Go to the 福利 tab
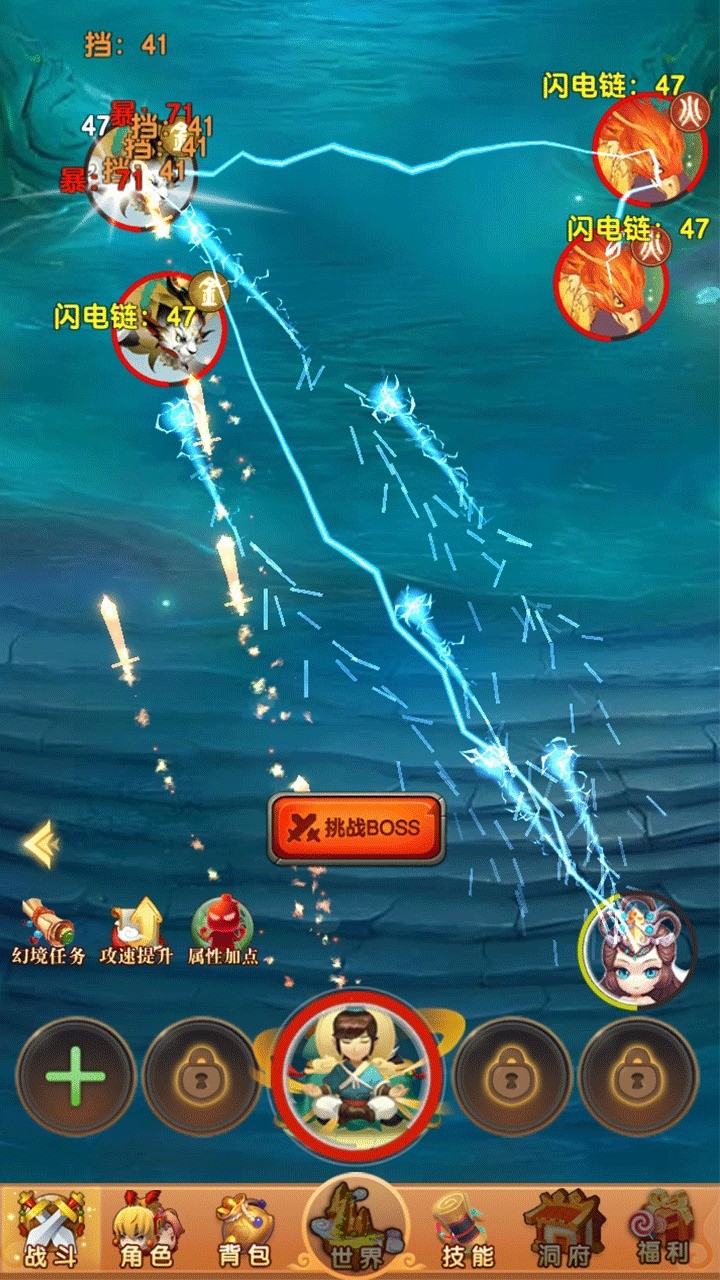The image size is (720, 1280). pos(662,1229)
